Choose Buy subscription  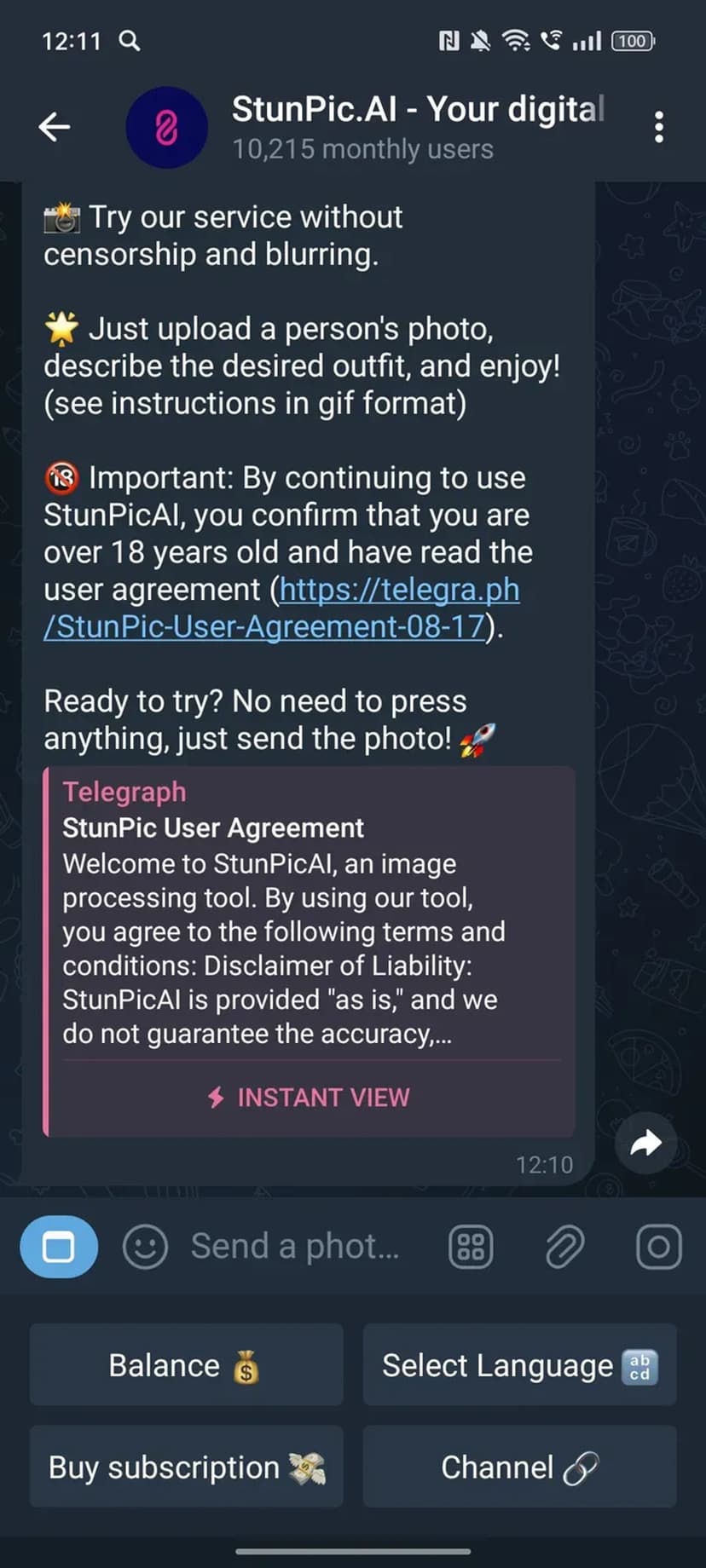tap(186, 1467)
